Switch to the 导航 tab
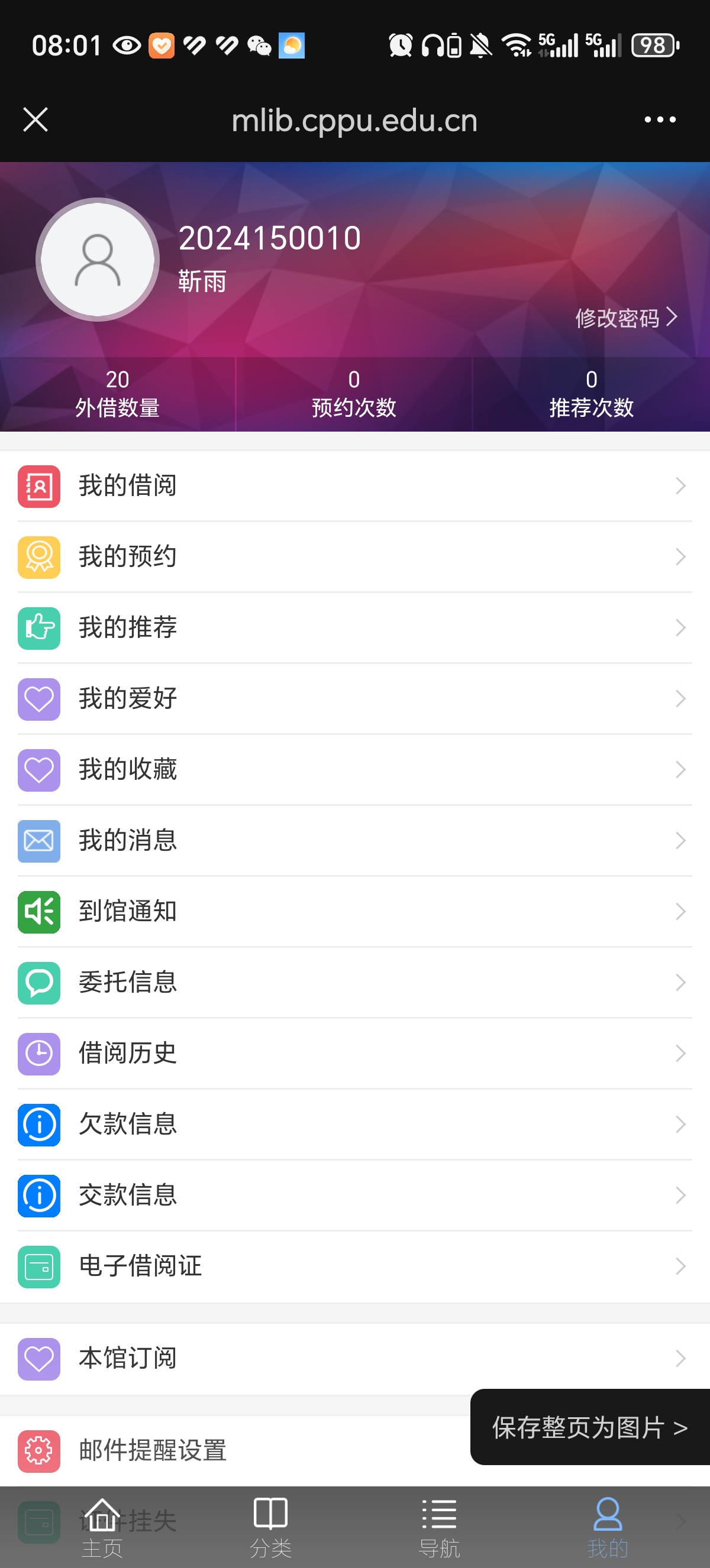 [439, 1527]
